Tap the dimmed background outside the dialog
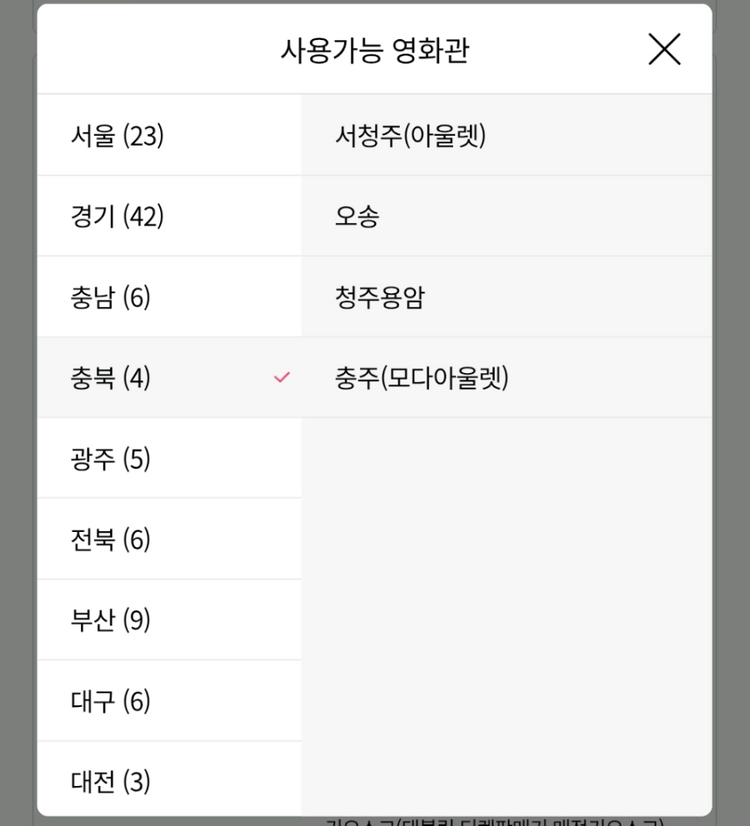 coord(17,413)
